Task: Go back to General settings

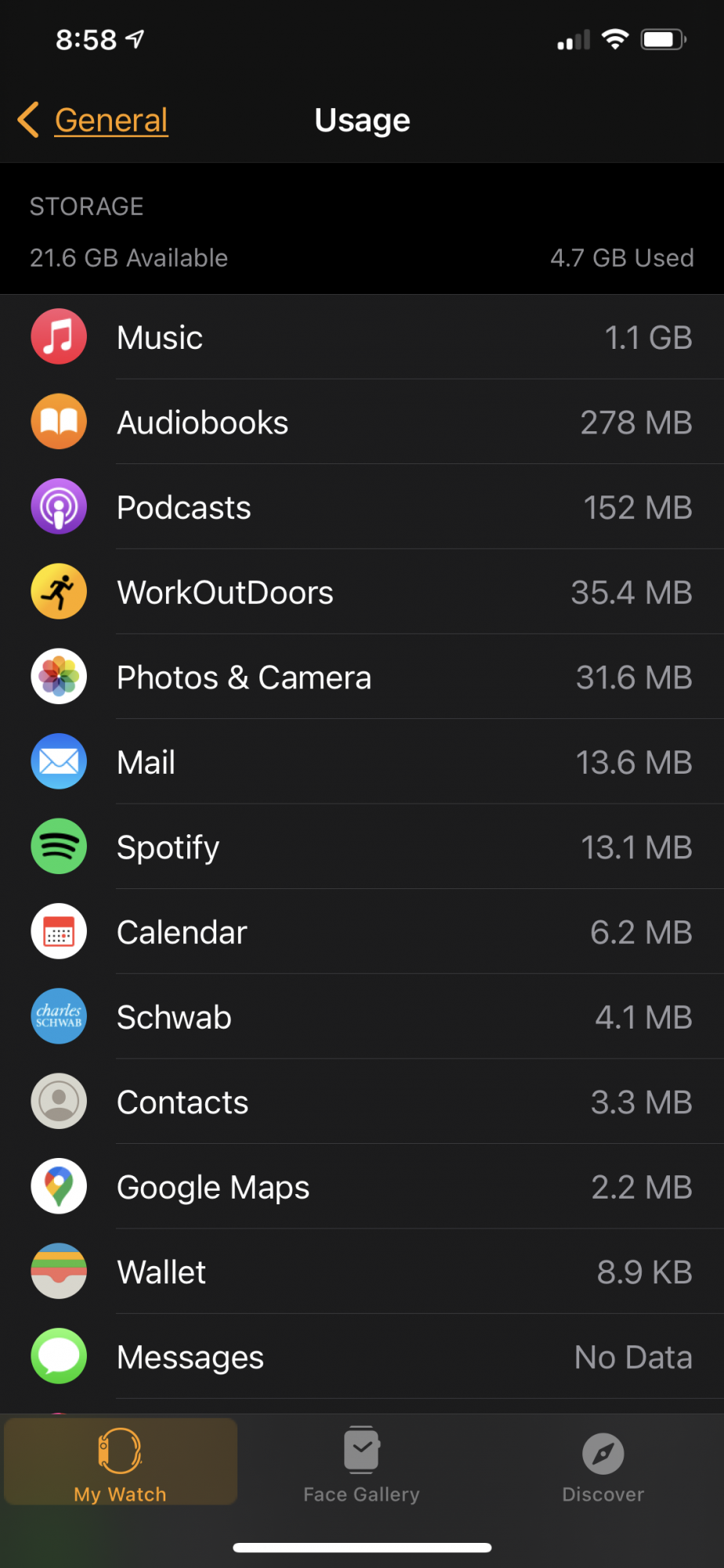Action: (x=93, y=121)
